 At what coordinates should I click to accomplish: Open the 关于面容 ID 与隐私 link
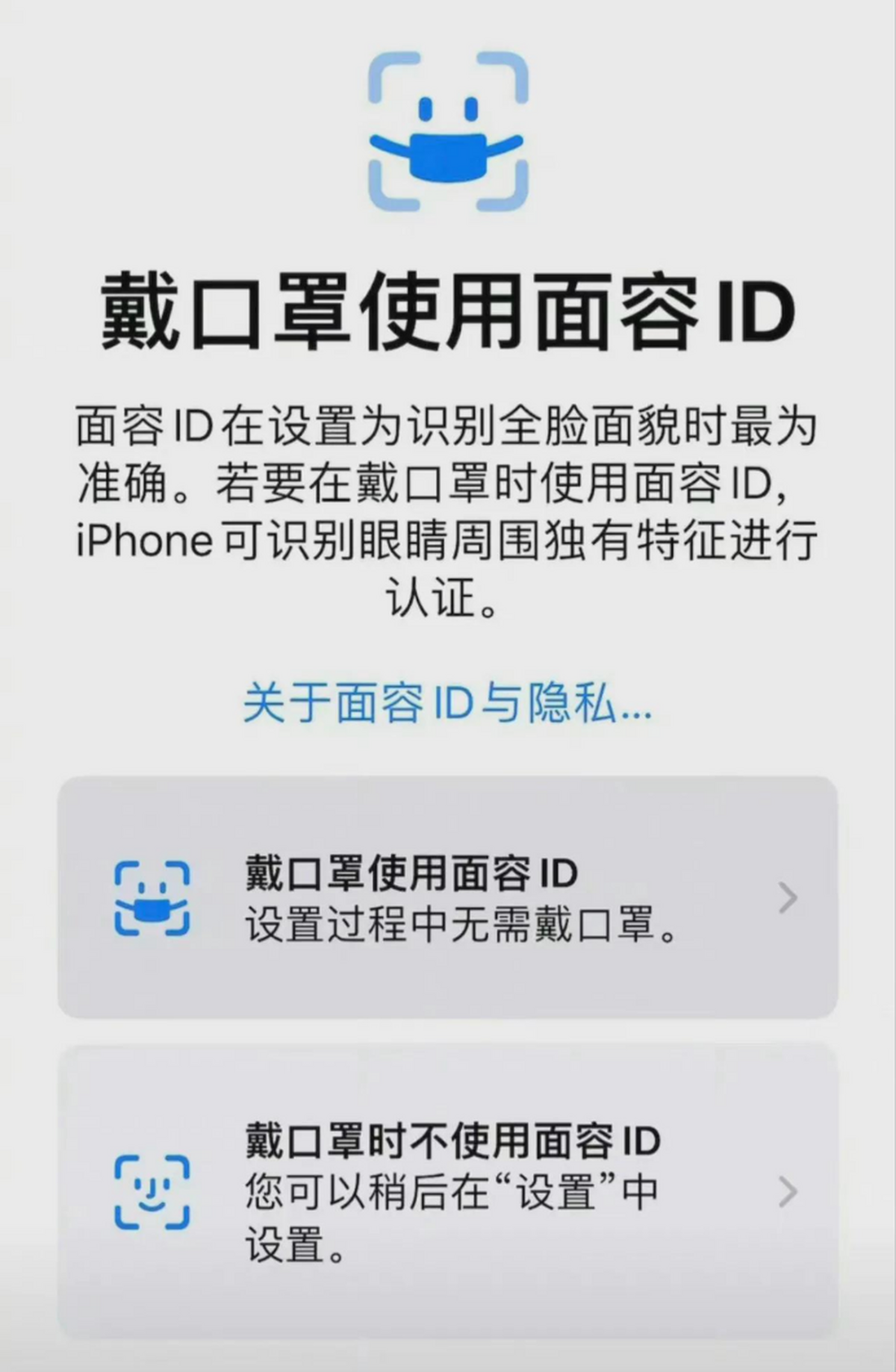tap(448, 703)
